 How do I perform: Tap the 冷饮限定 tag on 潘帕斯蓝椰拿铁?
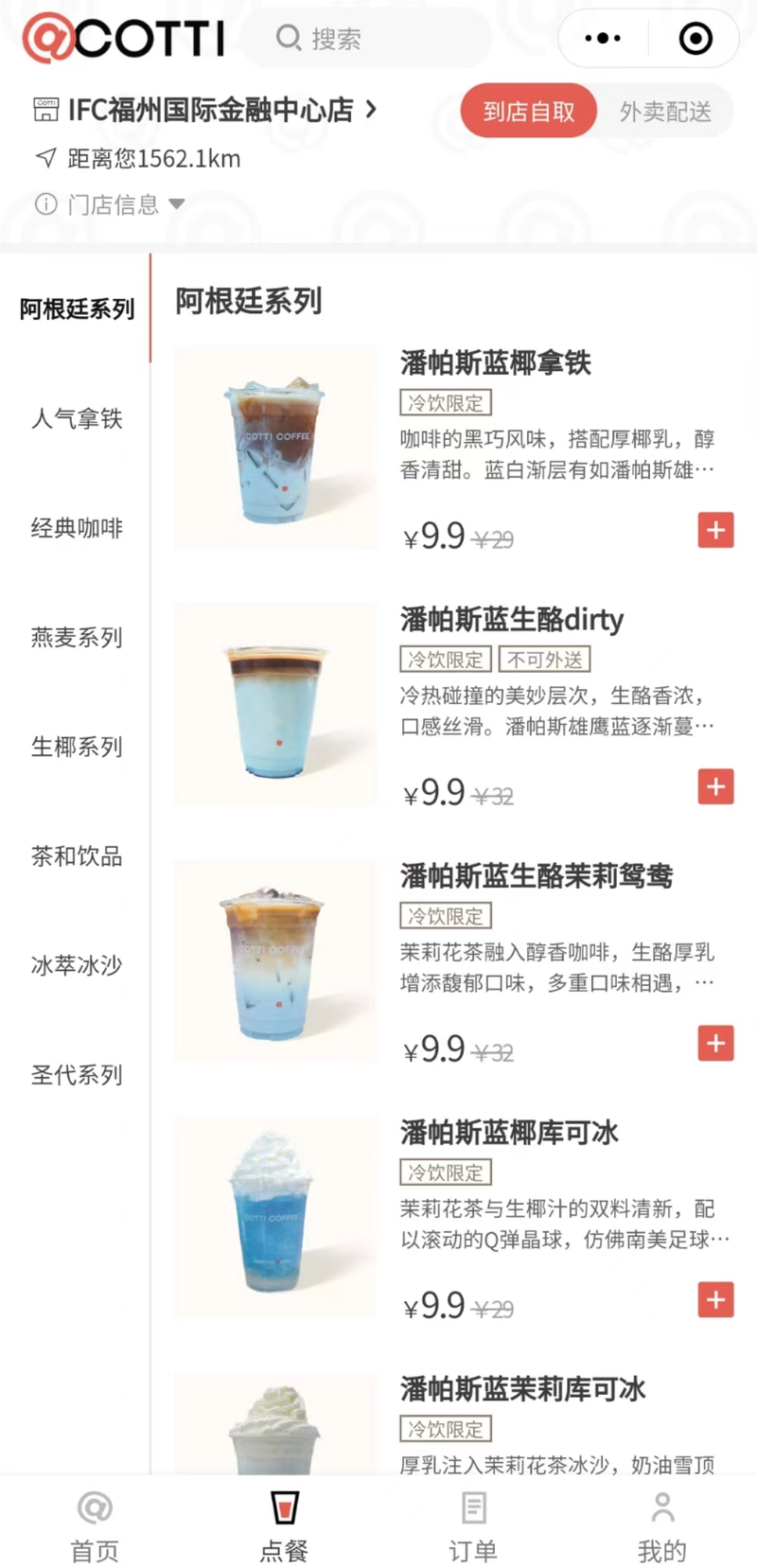pyautogui.click(x=445, y=402)
